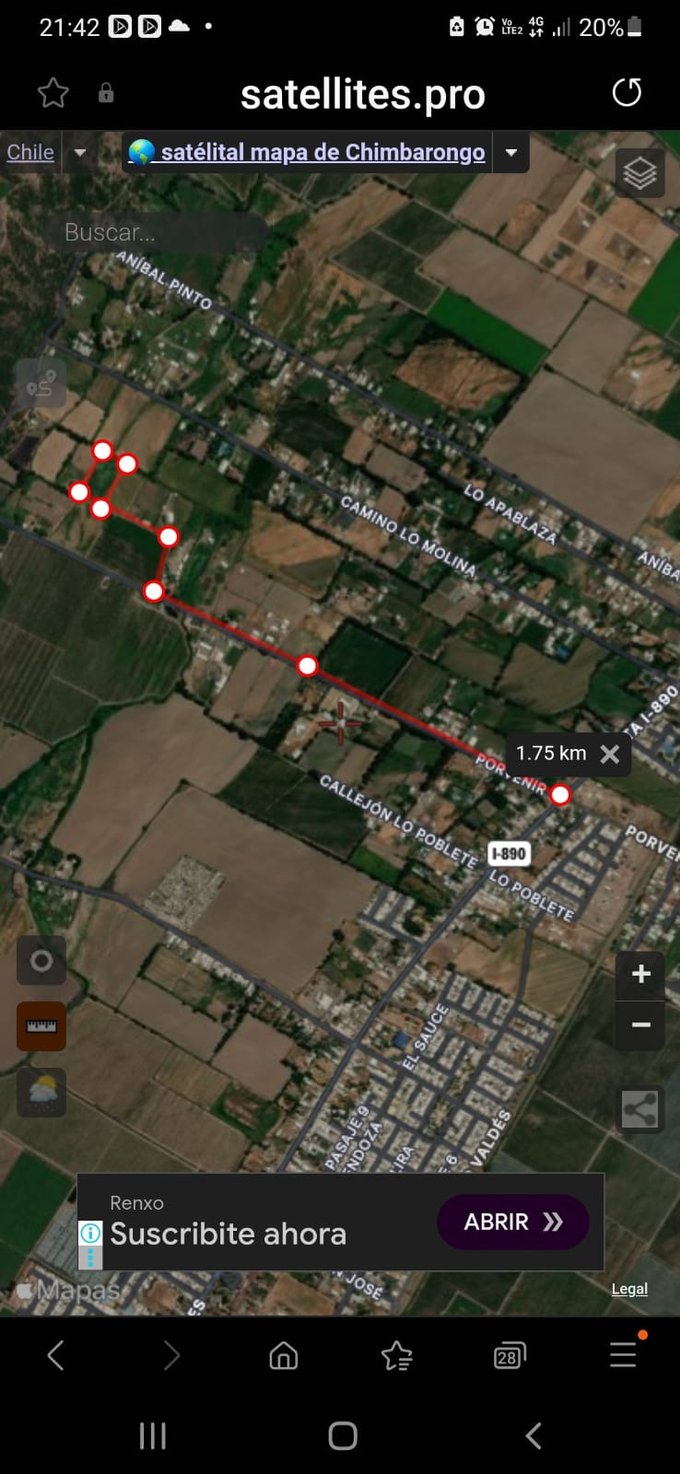Locate my current position on map
680x1474 pixels.
tap(41, 961)
